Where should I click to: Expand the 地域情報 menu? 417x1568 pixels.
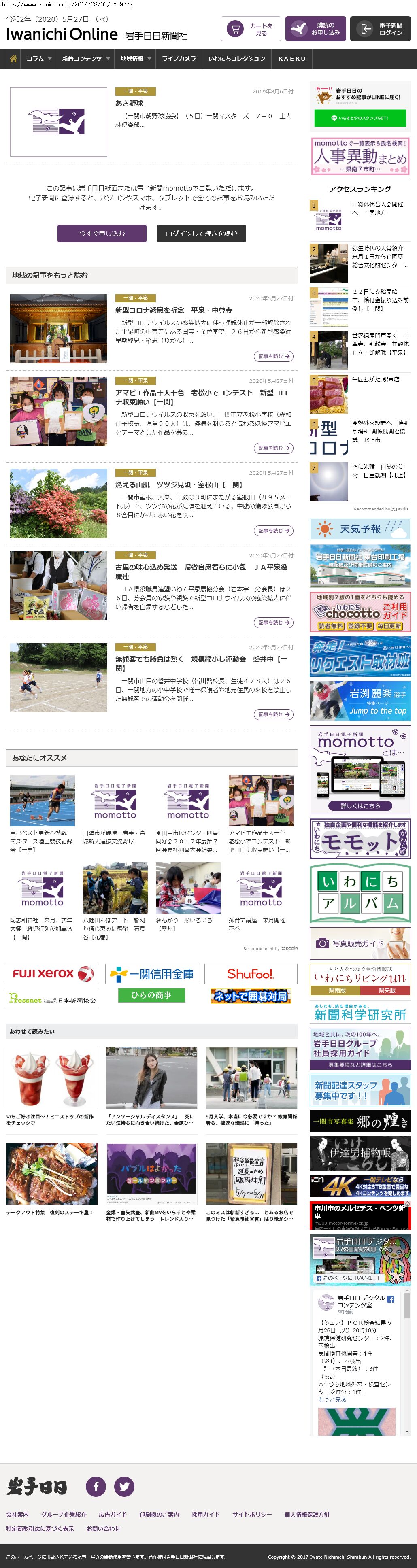pos(135,59)
